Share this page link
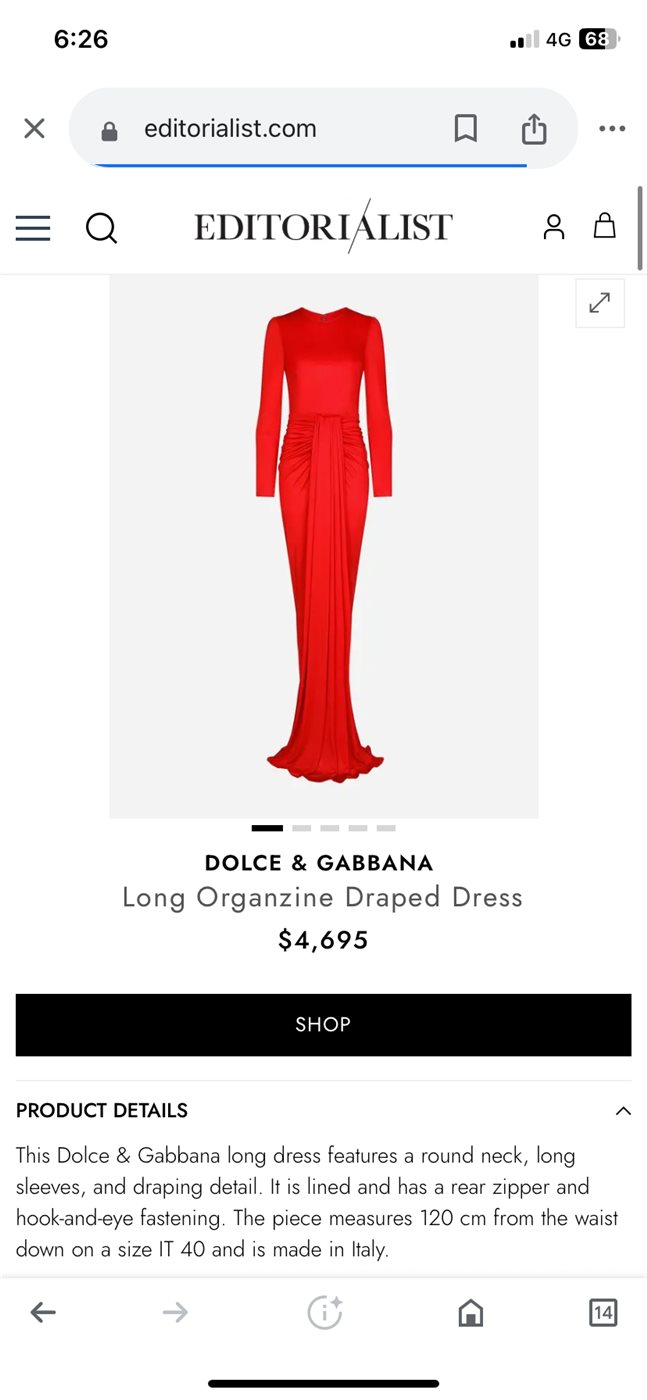647x1400 pixels. coord(534,128)
